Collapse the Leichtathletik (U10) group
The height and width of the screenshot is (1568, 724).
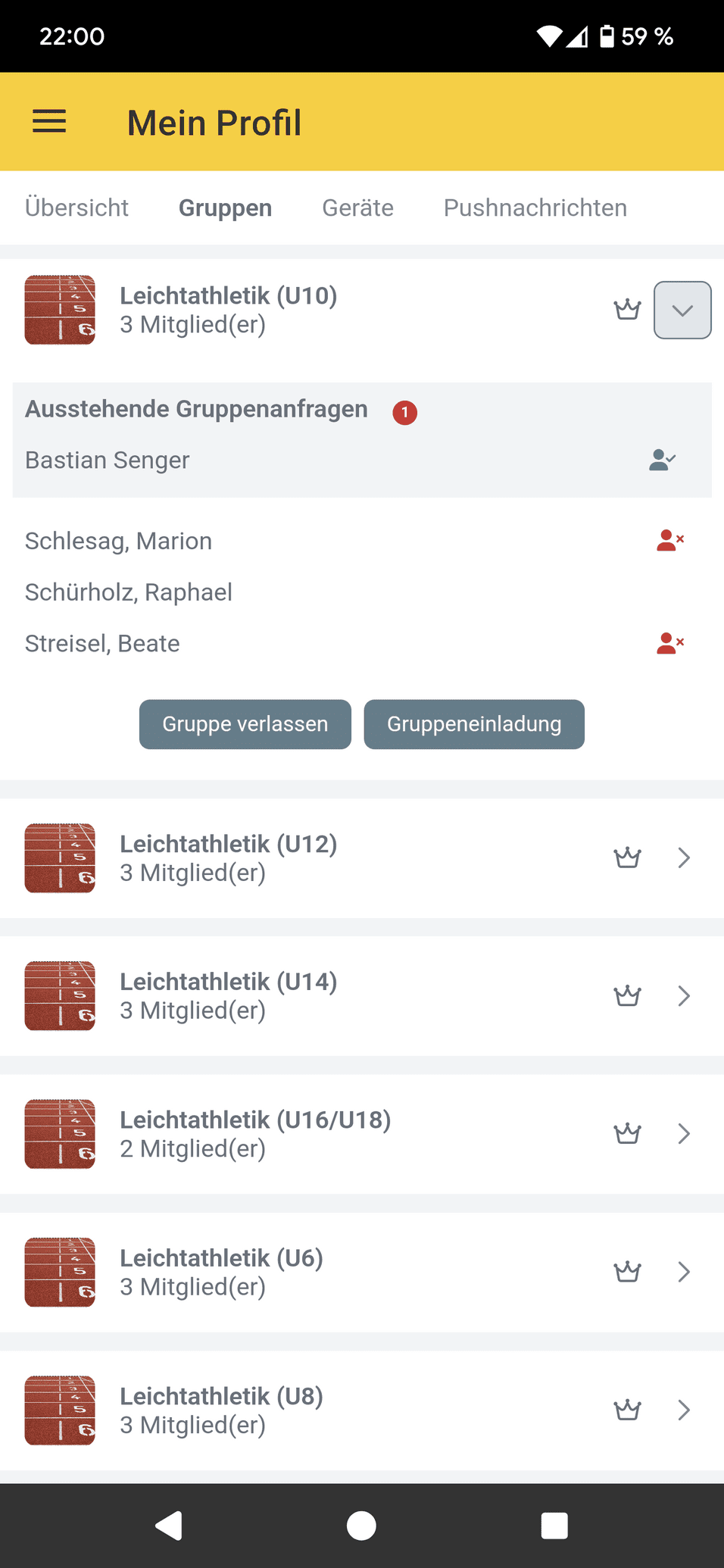682,310
